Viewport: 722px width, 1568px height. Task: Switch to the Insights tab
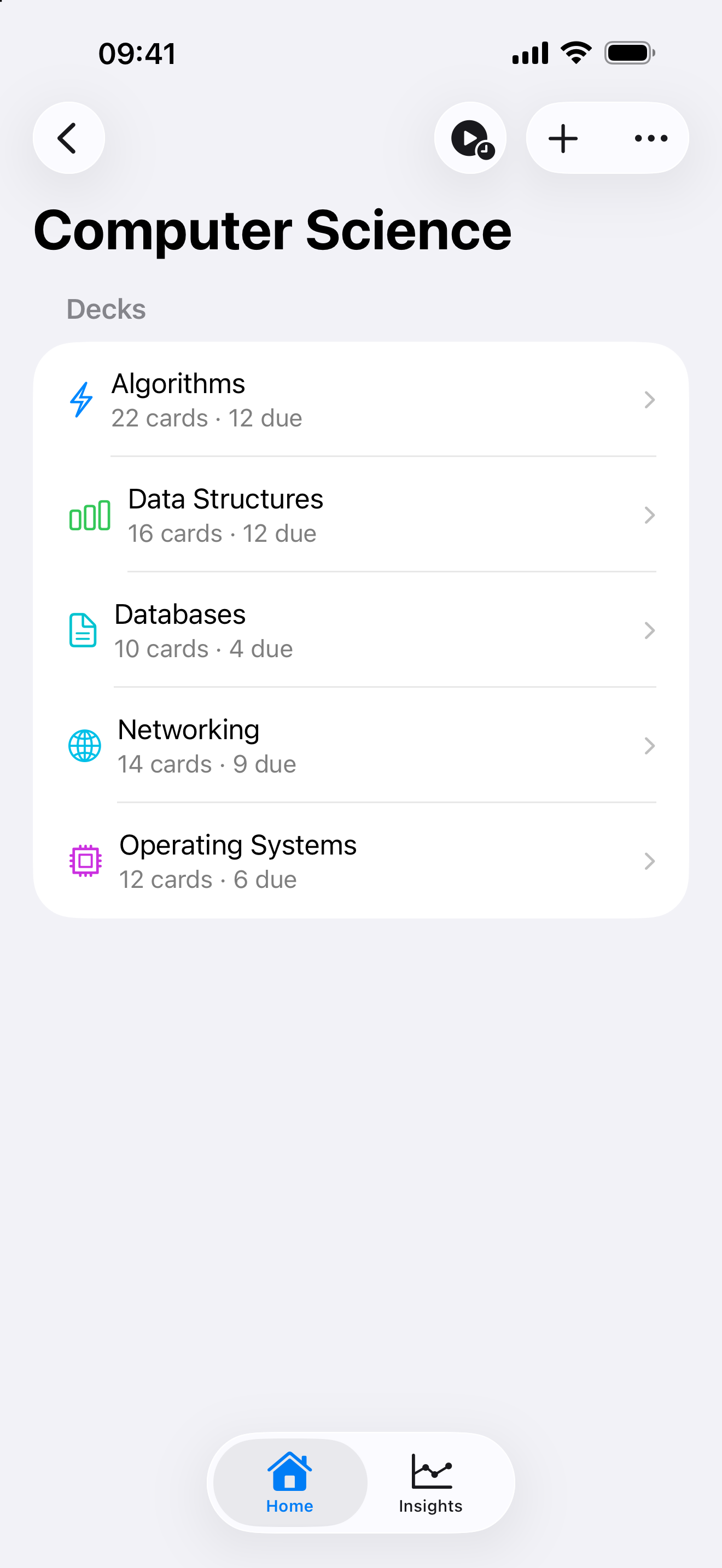pyautogui.click(x=431, y=1483)
